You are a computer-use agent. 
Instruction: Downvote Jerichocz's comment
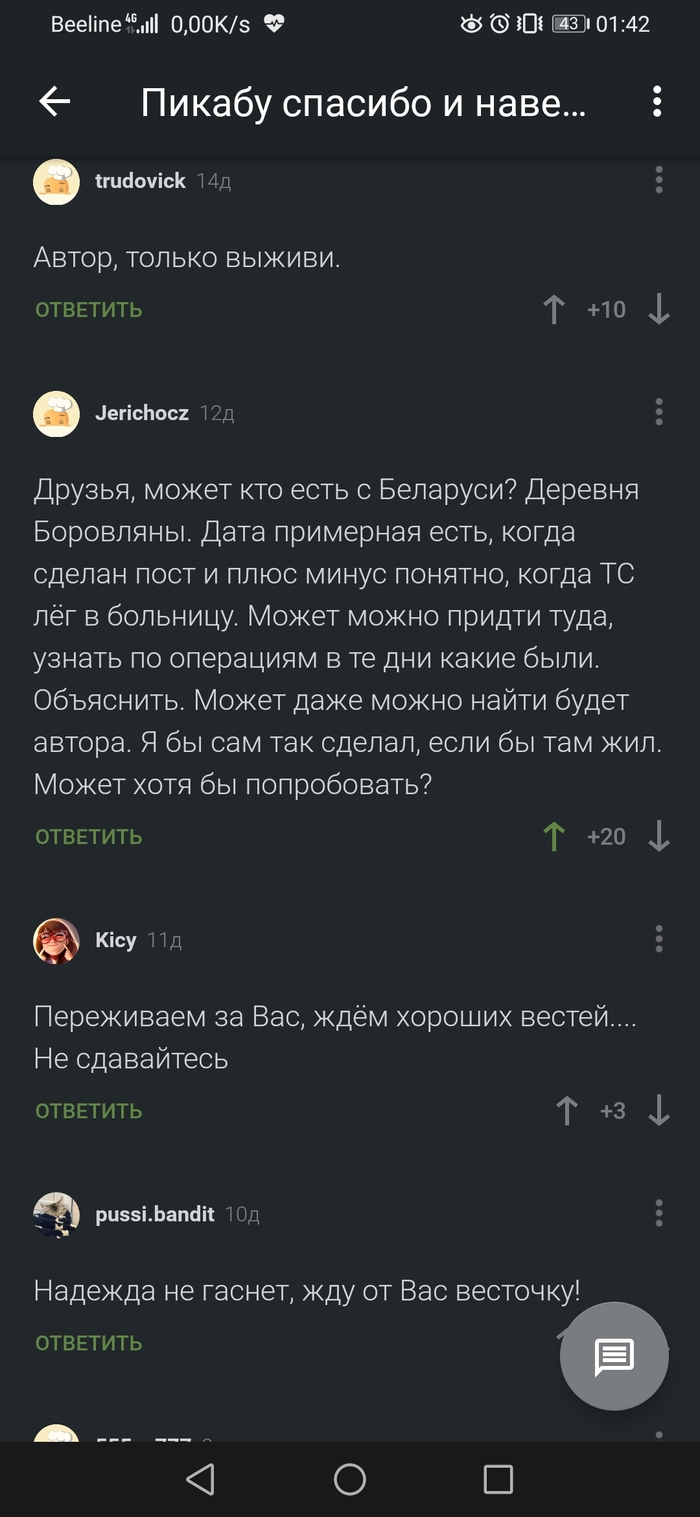tap(658, 837)
